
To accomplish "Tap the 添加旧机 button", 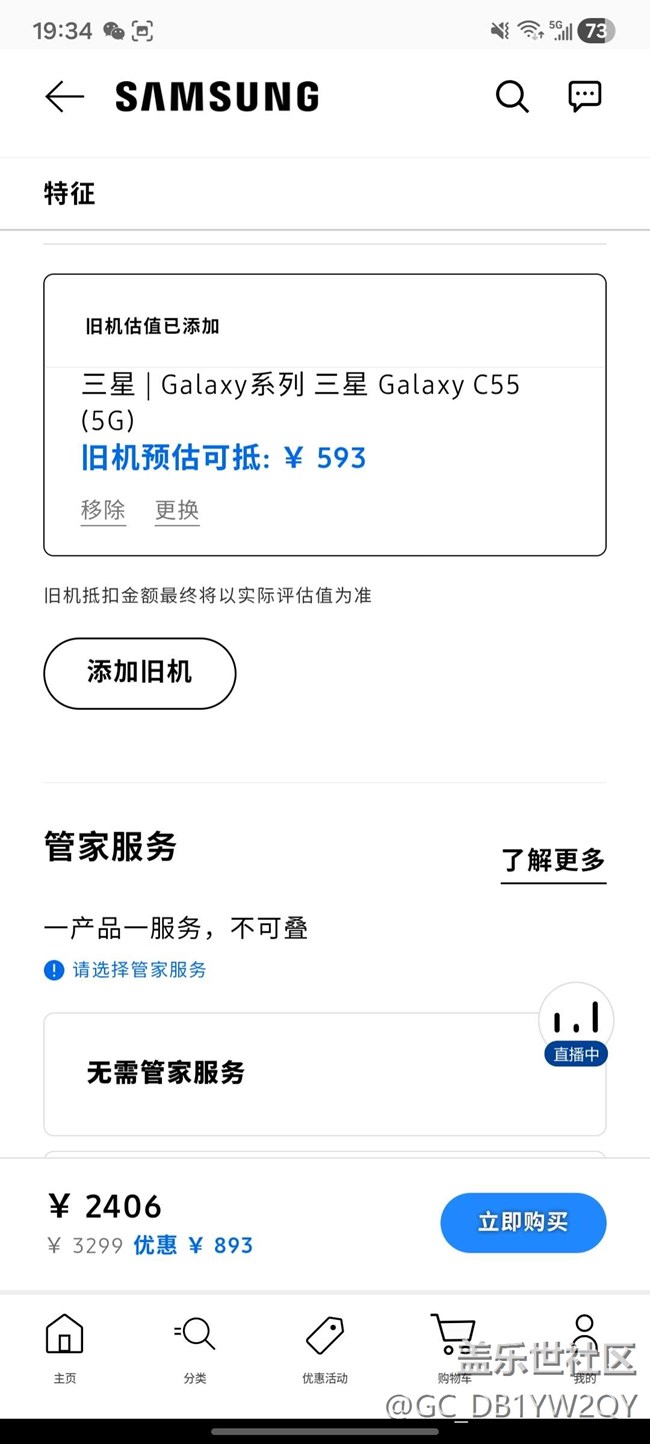I will point(139,673).
